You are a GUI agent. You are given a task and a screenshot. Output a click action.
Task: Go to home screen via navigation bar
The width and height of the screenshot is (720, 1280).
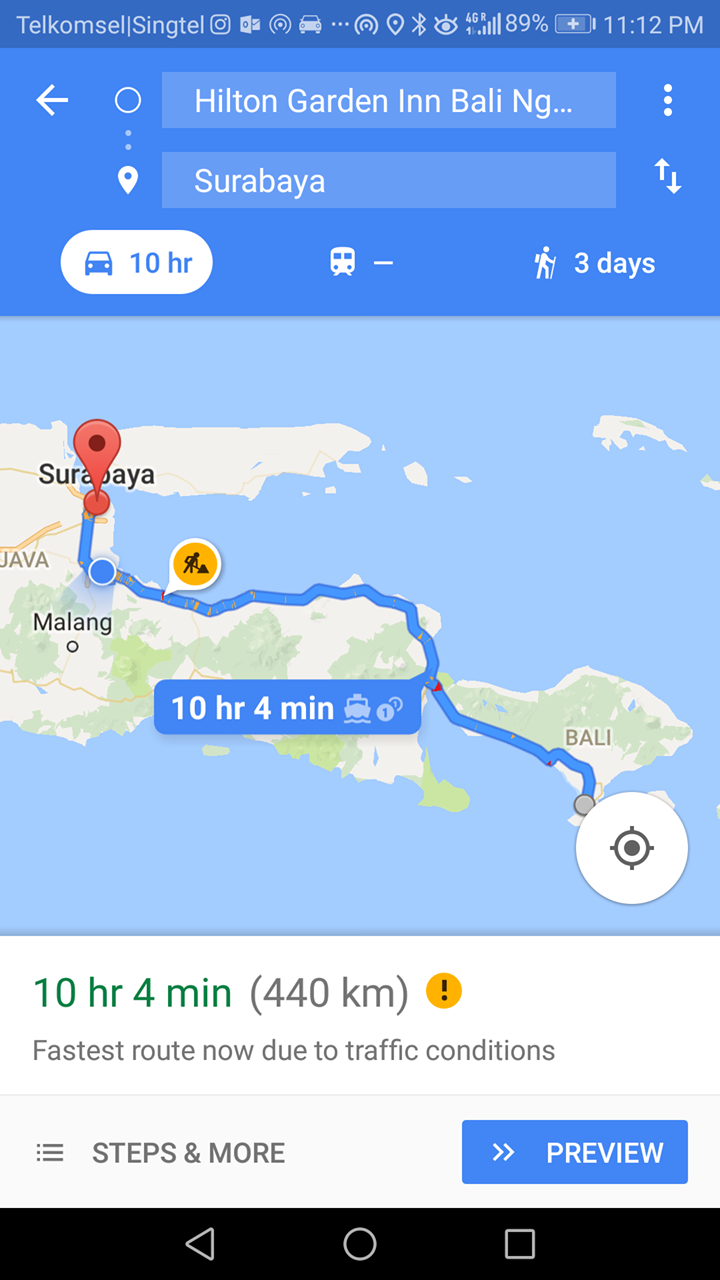coord(360,1243)
